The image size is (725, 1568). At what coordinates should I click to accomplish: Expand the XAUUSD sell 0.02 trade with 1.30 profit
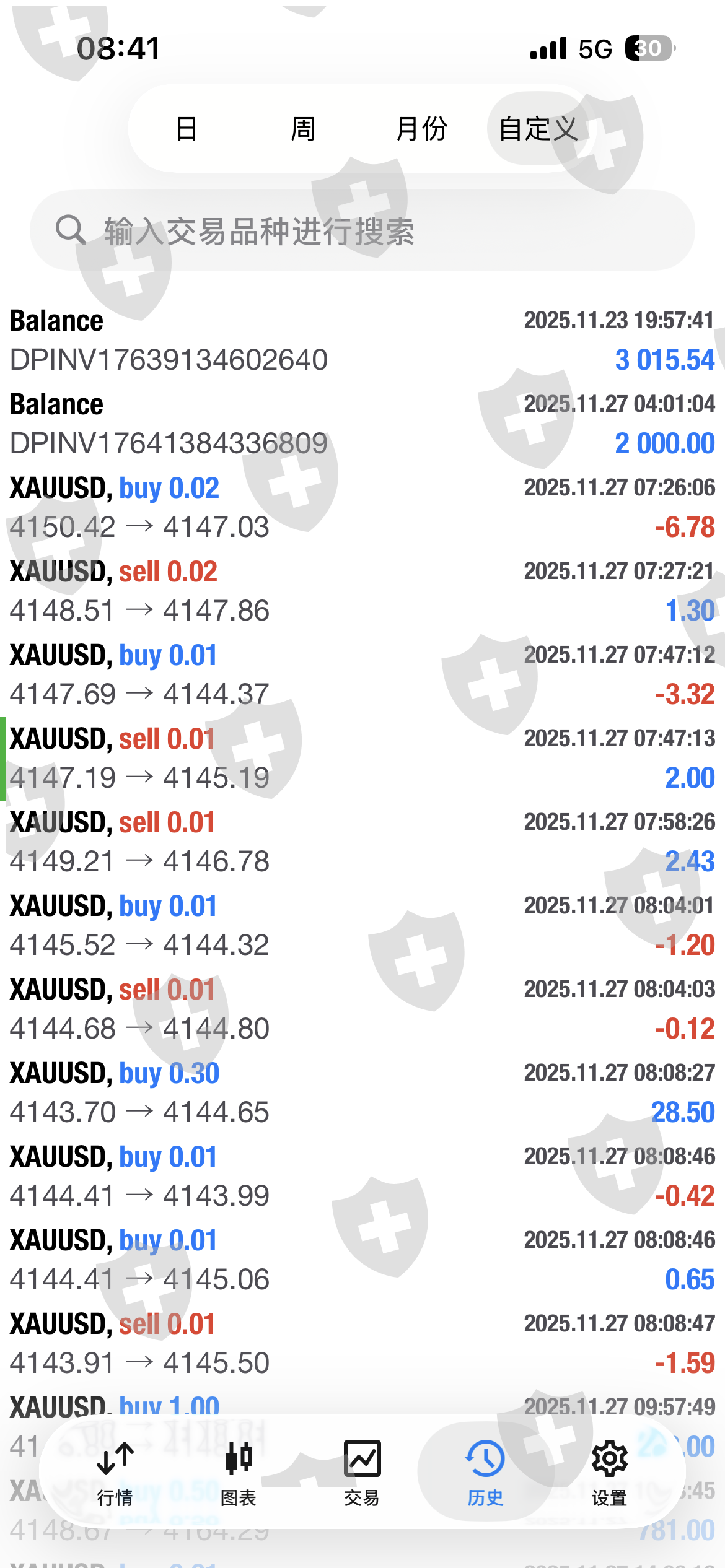362,591
